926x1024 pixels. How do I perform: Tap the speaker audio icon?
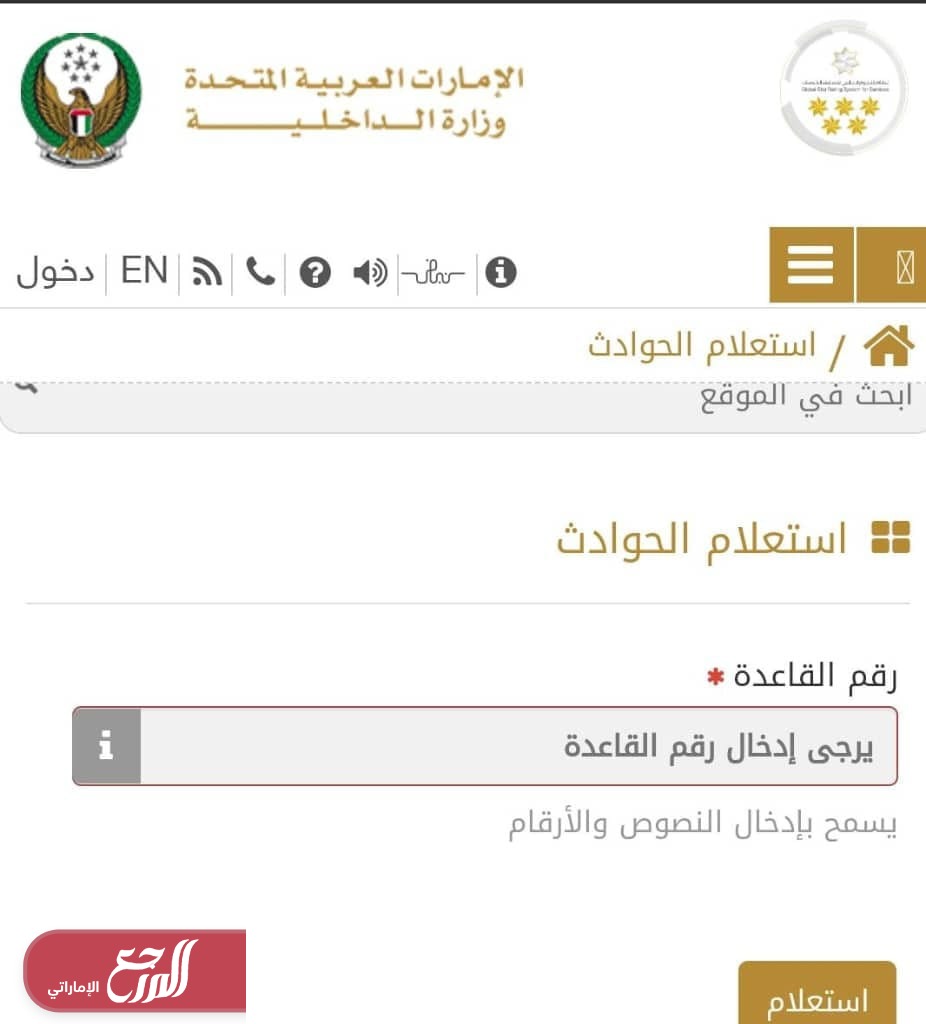[x=370, y=272]
